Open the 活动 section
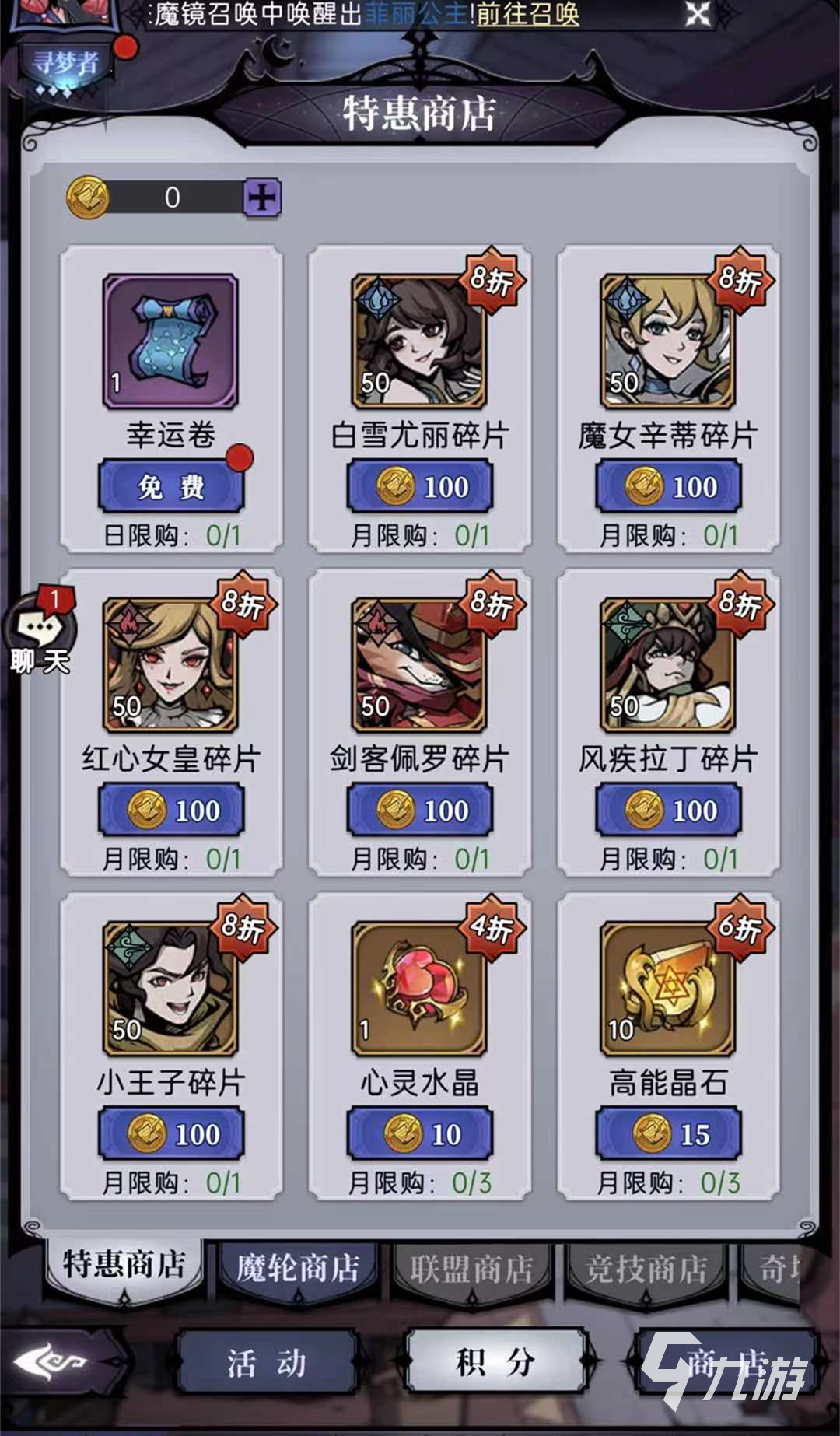840x1436 pixels. pos(266,1363)
